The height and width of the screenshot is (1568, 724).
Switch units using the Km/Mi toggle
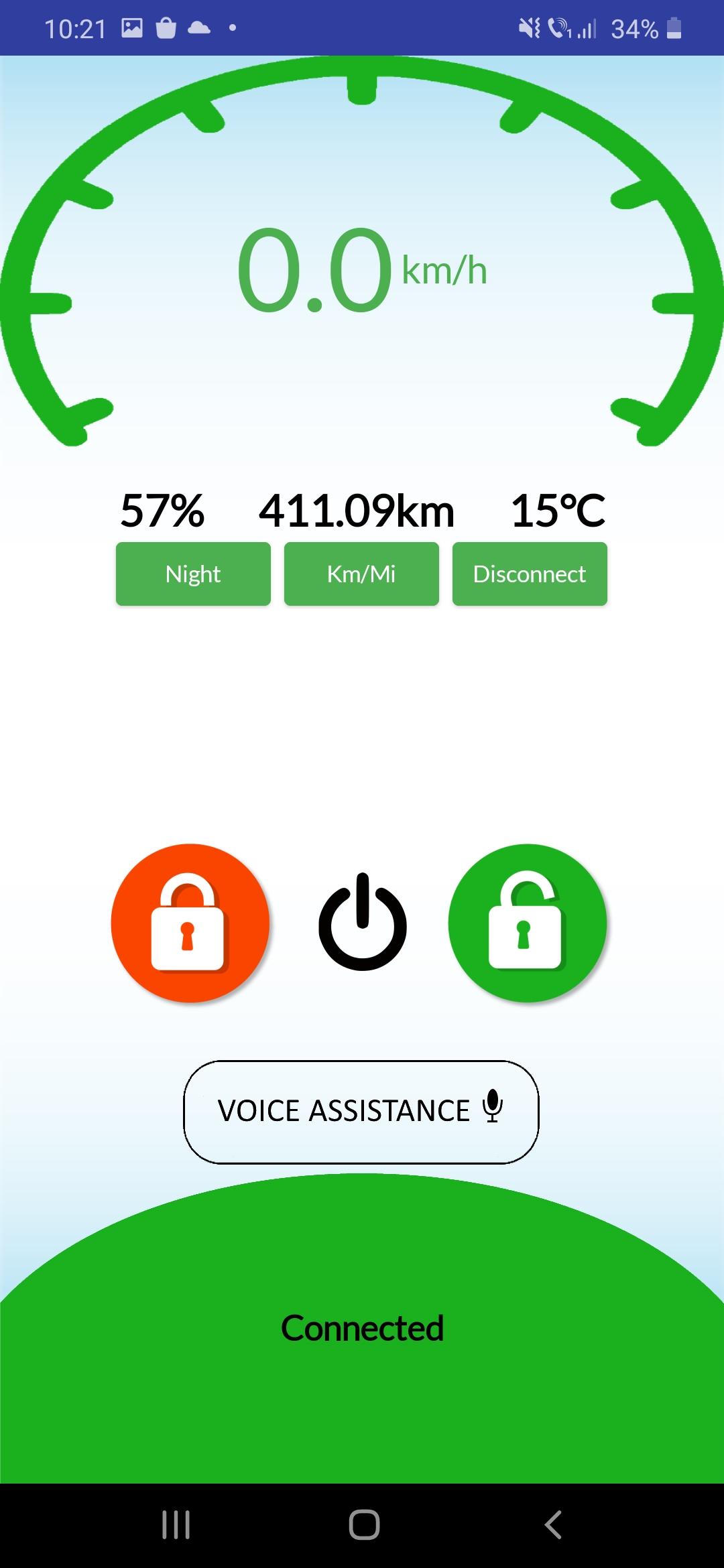pos(361,574)
